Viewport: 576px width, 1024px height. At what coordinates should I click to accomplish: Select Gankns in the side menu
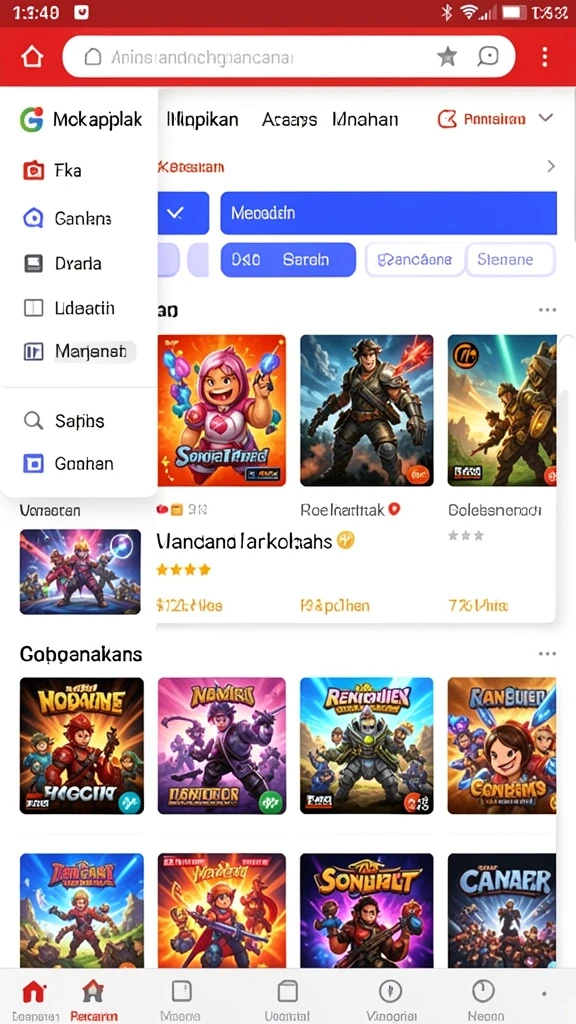pyautogui.click(x=78, y=218)
